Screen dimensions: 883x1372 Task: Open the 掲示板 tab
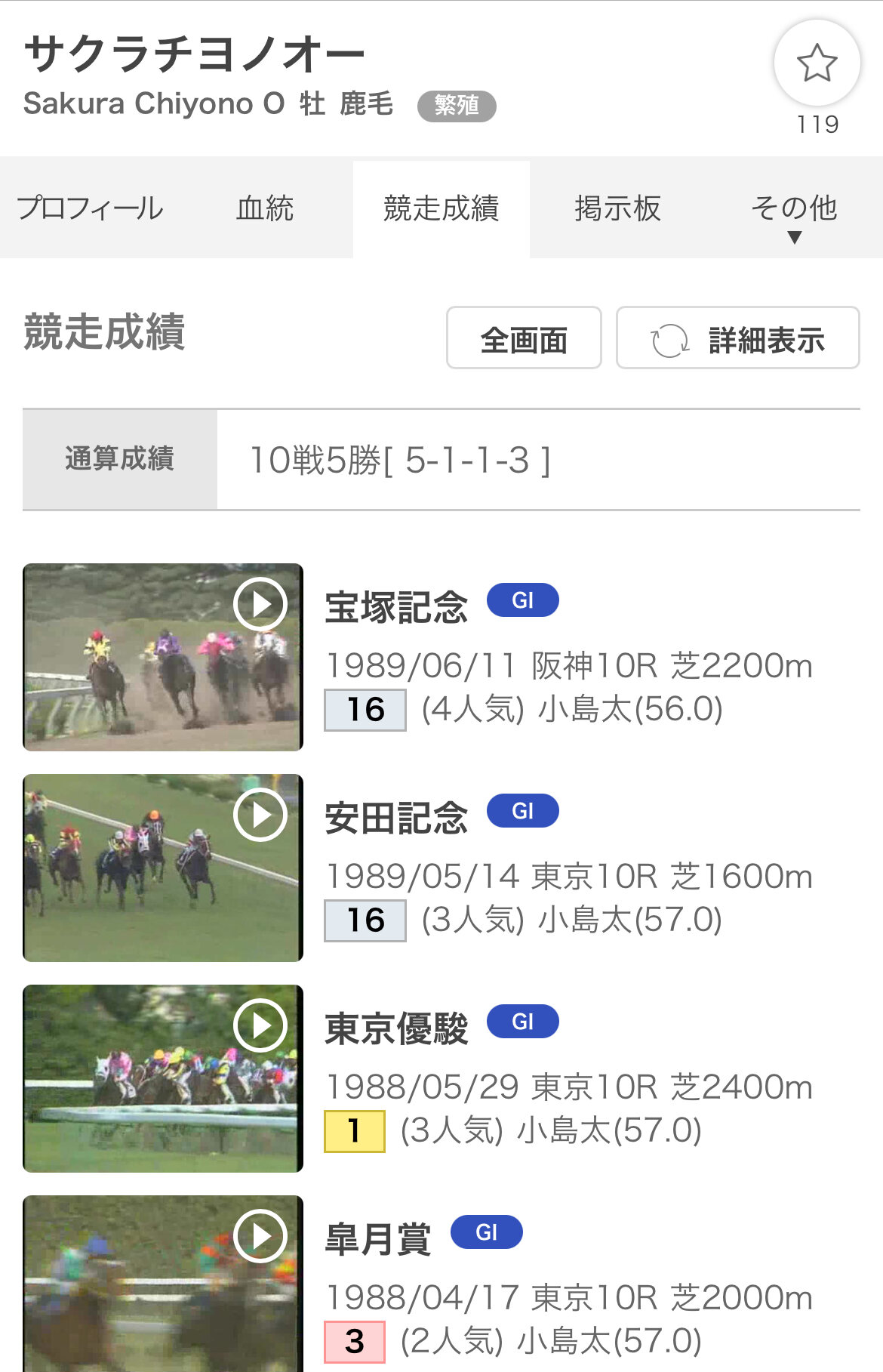[617, 208]
